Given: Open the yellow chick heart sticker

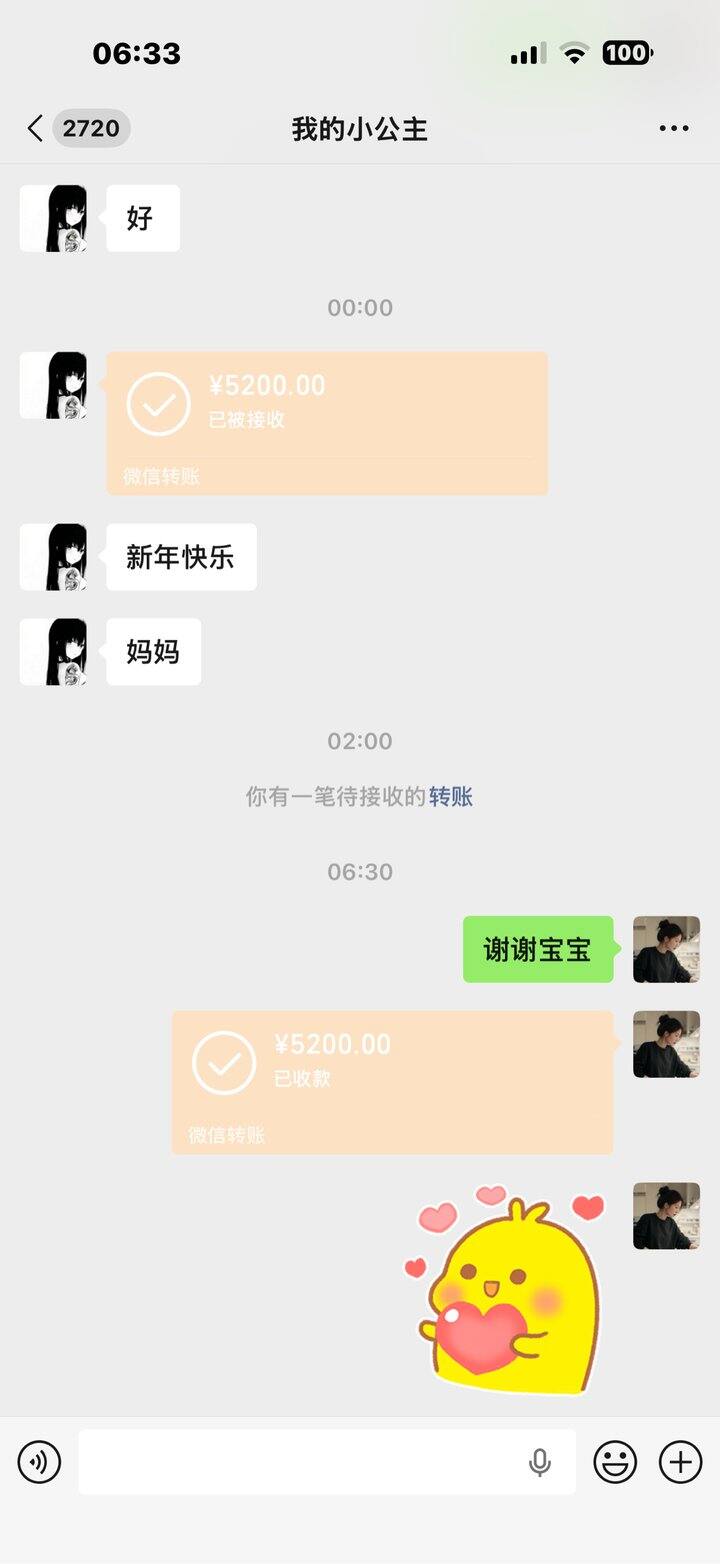Looking at the screenshot, I should click(x=510, y=1290).
